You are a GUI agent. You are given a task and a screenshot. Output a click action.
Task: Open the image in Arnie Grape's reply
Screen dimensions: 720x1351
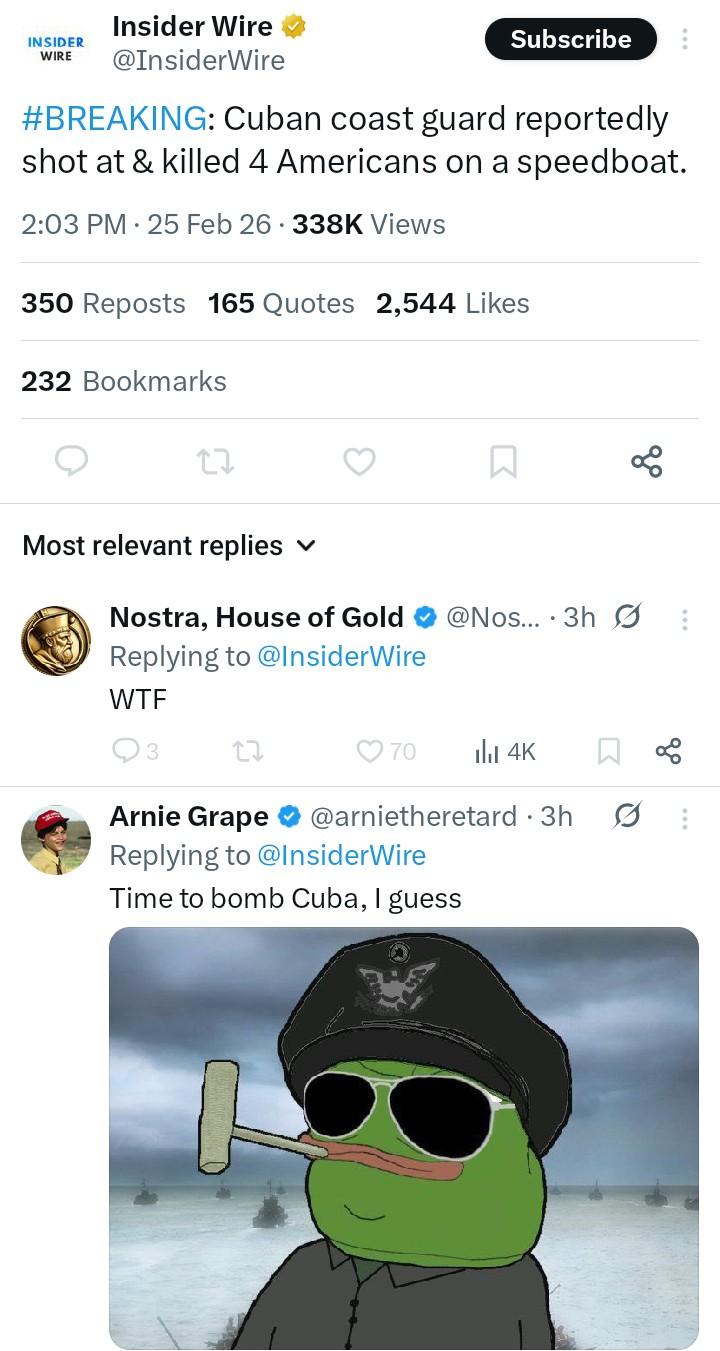tap(404, 1138)
